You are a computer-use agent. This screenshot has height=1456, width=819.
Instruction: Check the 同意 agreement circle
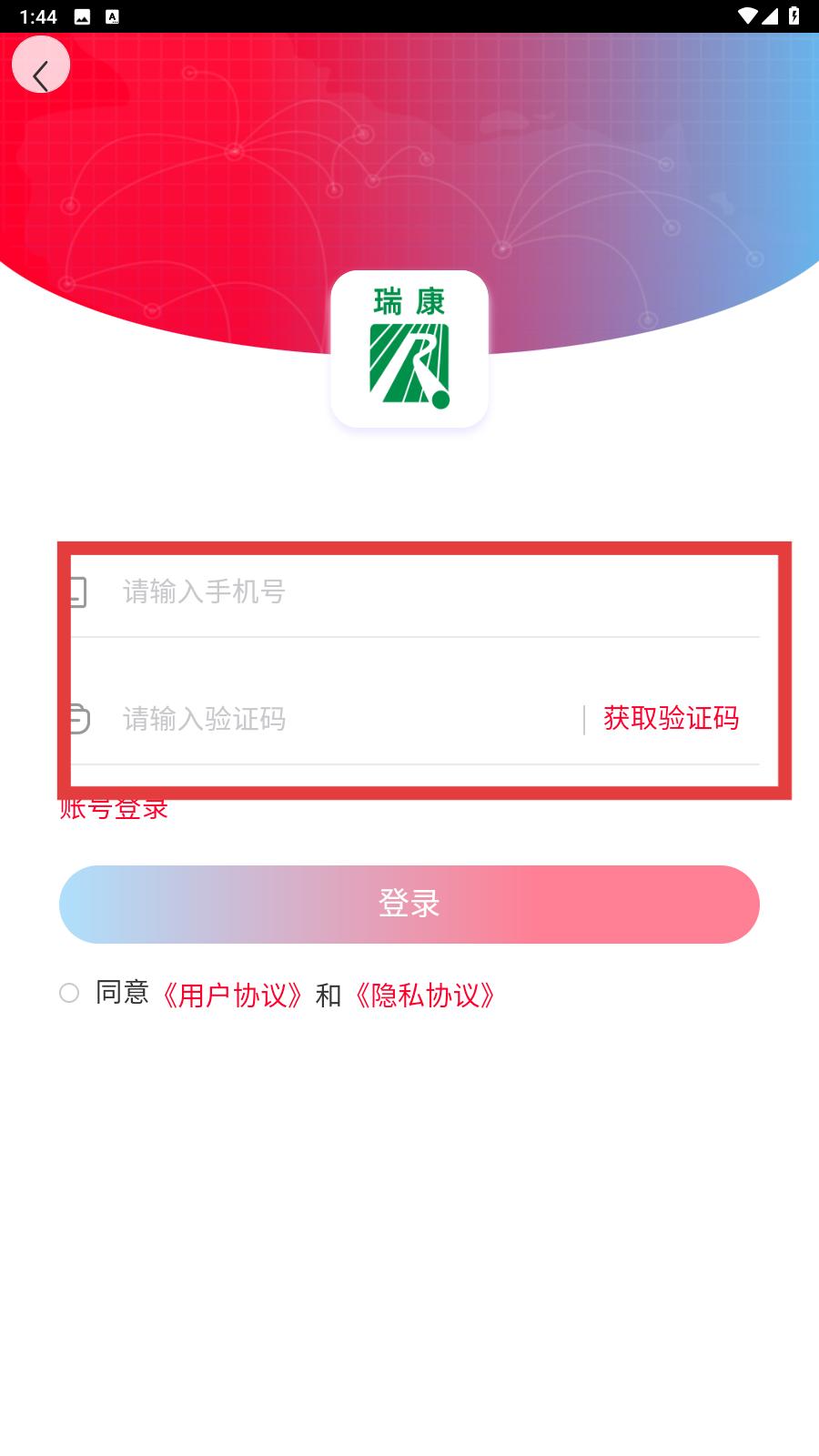(x=69, y=993)
